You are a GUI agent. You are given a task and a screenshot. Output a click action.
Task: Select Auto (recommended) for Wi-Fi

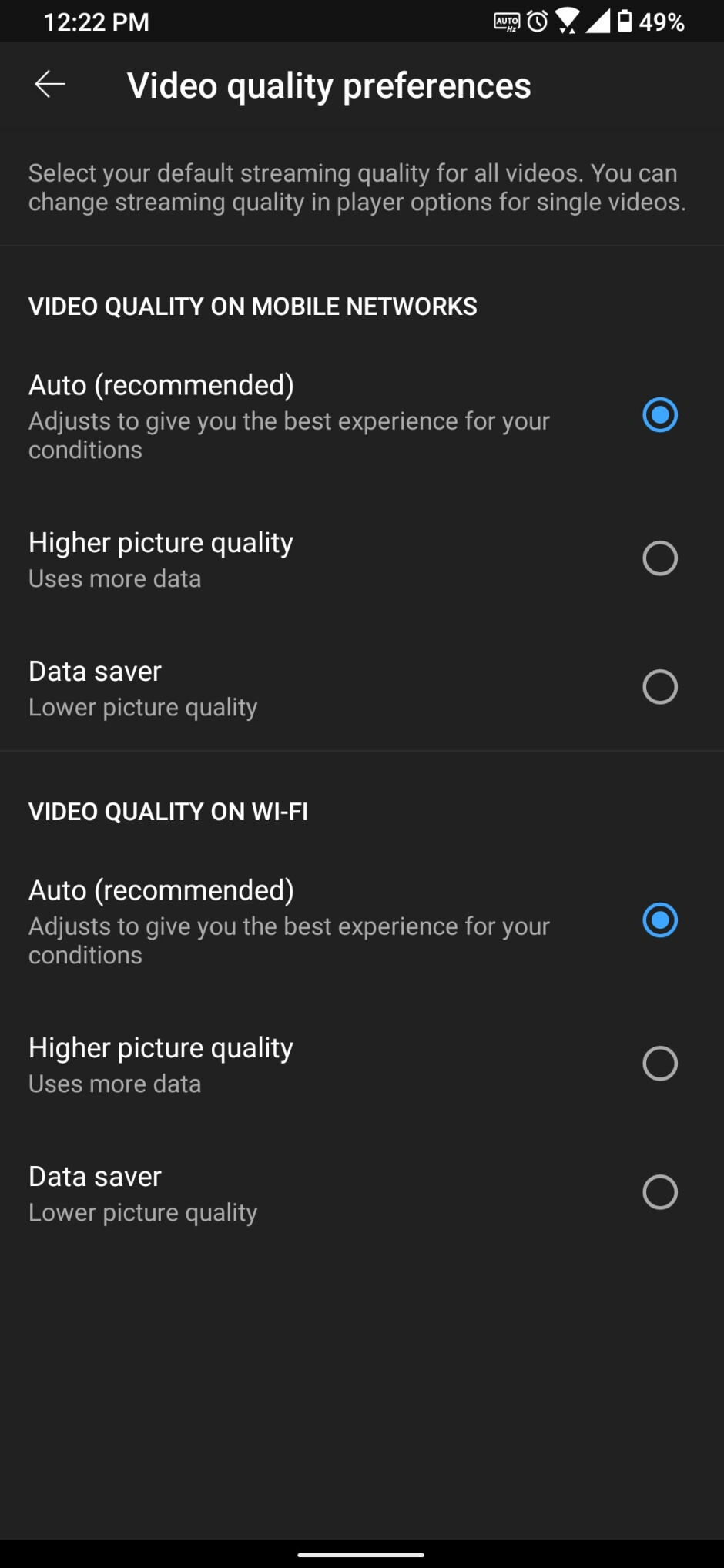coord(659,920)
